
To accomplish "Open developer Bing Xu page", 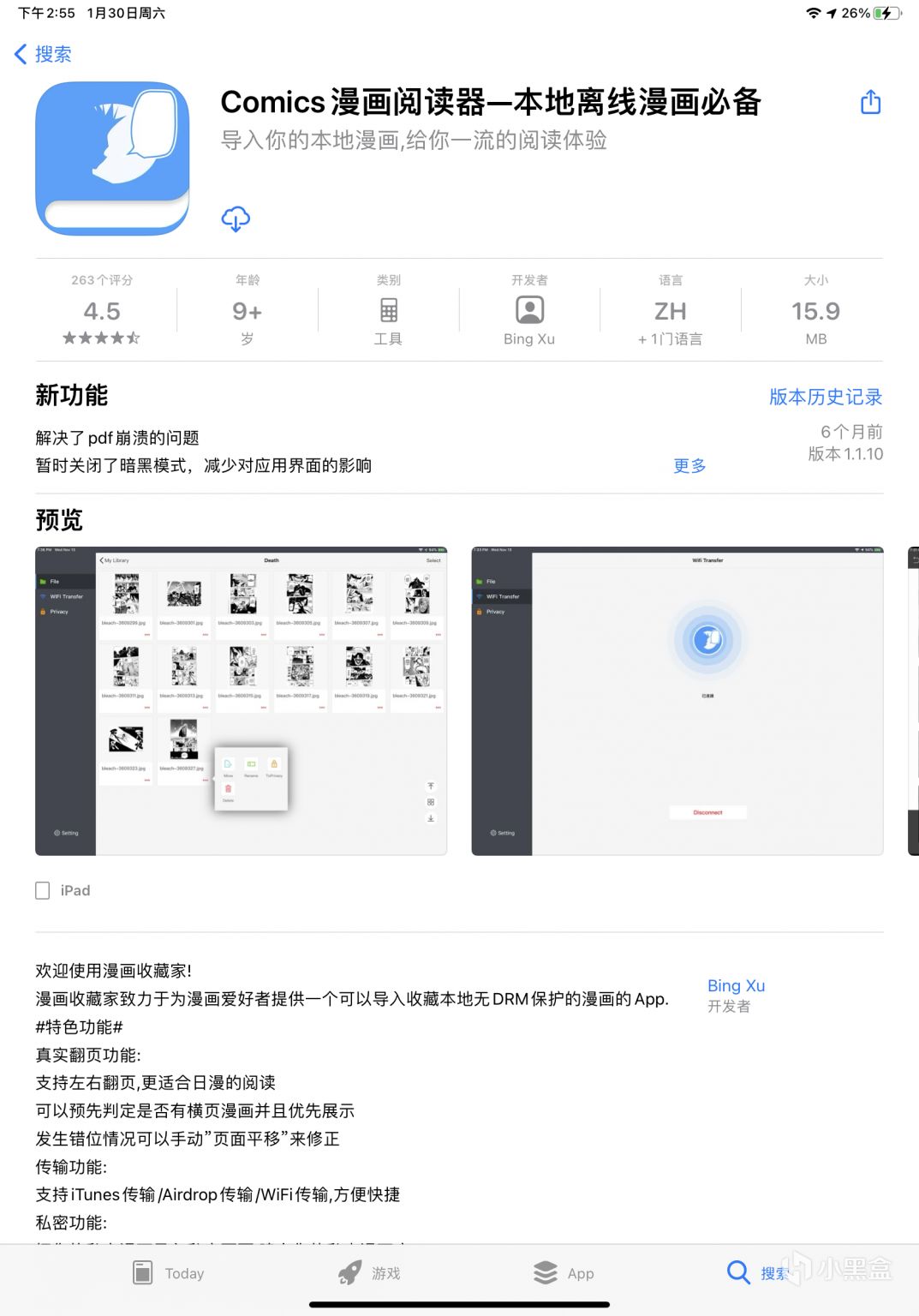I will [x=736, y=986].
